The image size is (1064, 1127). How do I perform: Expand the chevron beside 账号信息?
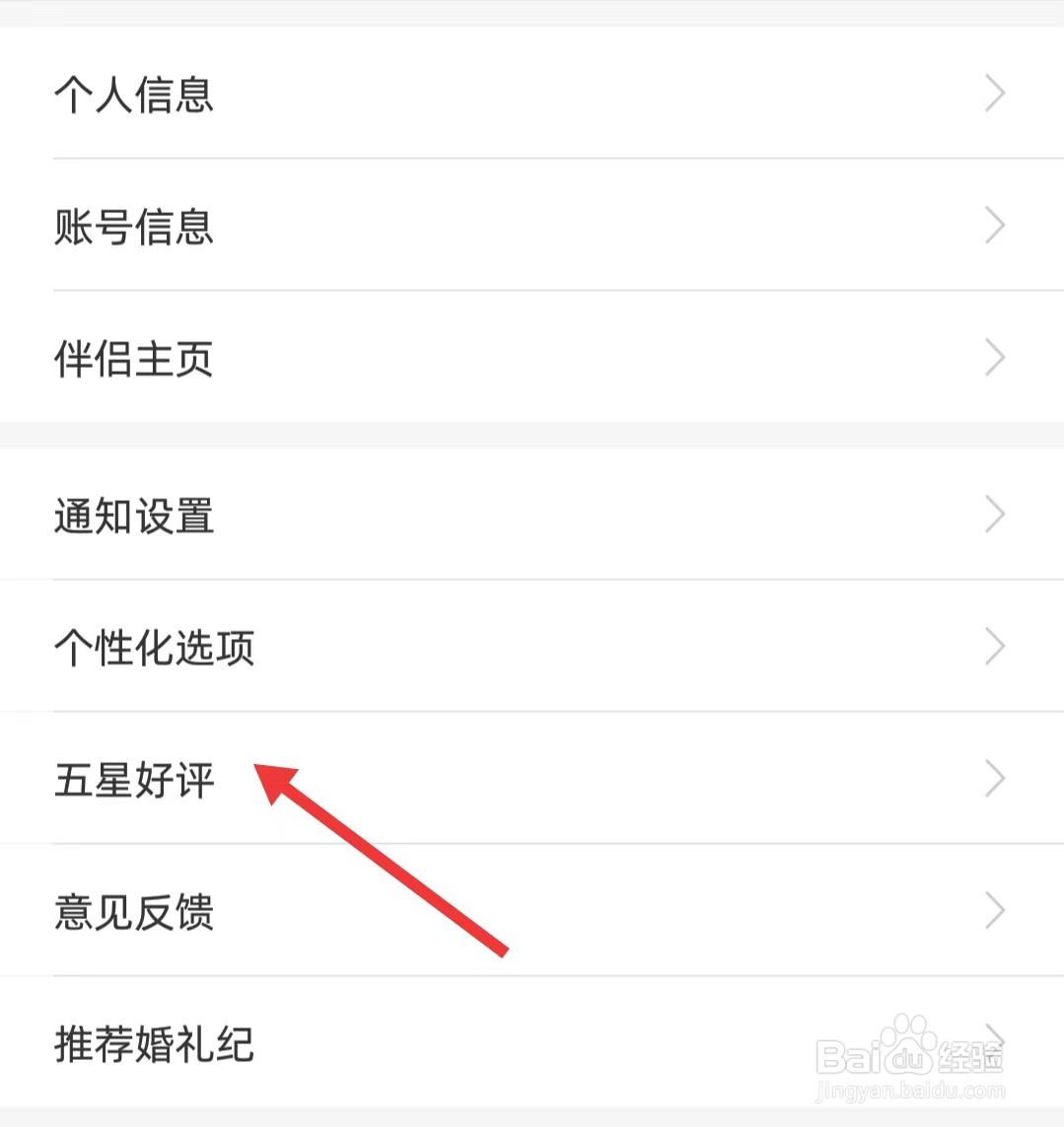(x=994, y=226)
